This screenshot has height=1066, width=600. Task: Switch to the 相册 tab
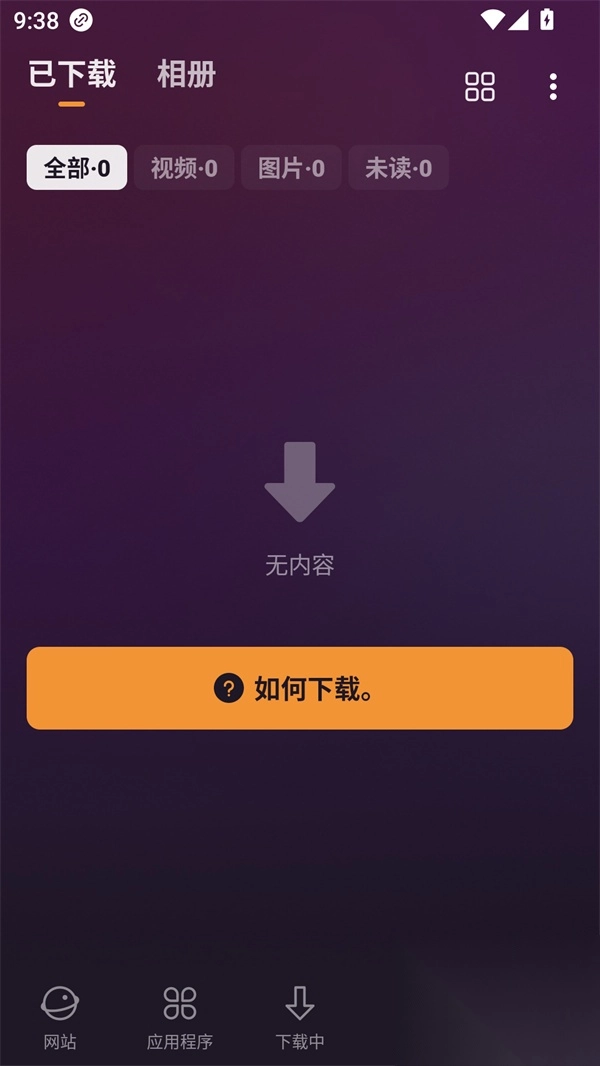click(186, 75)
